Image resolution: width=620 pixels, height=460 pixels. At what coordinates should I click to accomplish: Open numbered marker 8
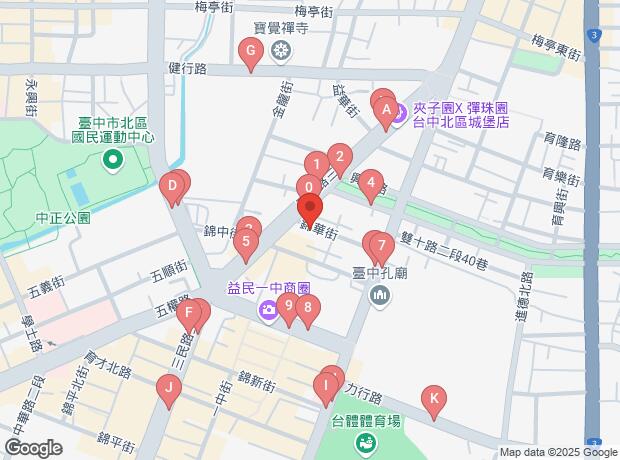pyautogui.click(x=308, y=309)
